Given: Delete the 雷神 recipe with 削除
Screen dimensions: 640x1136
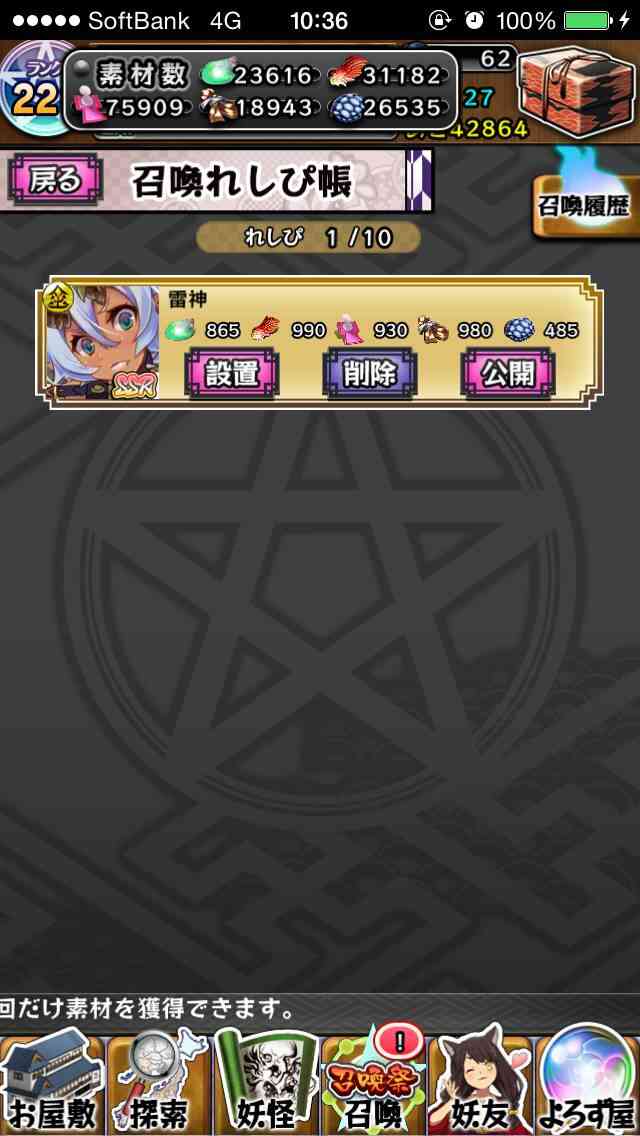Looking at the screenshot, I should (370, 373).
